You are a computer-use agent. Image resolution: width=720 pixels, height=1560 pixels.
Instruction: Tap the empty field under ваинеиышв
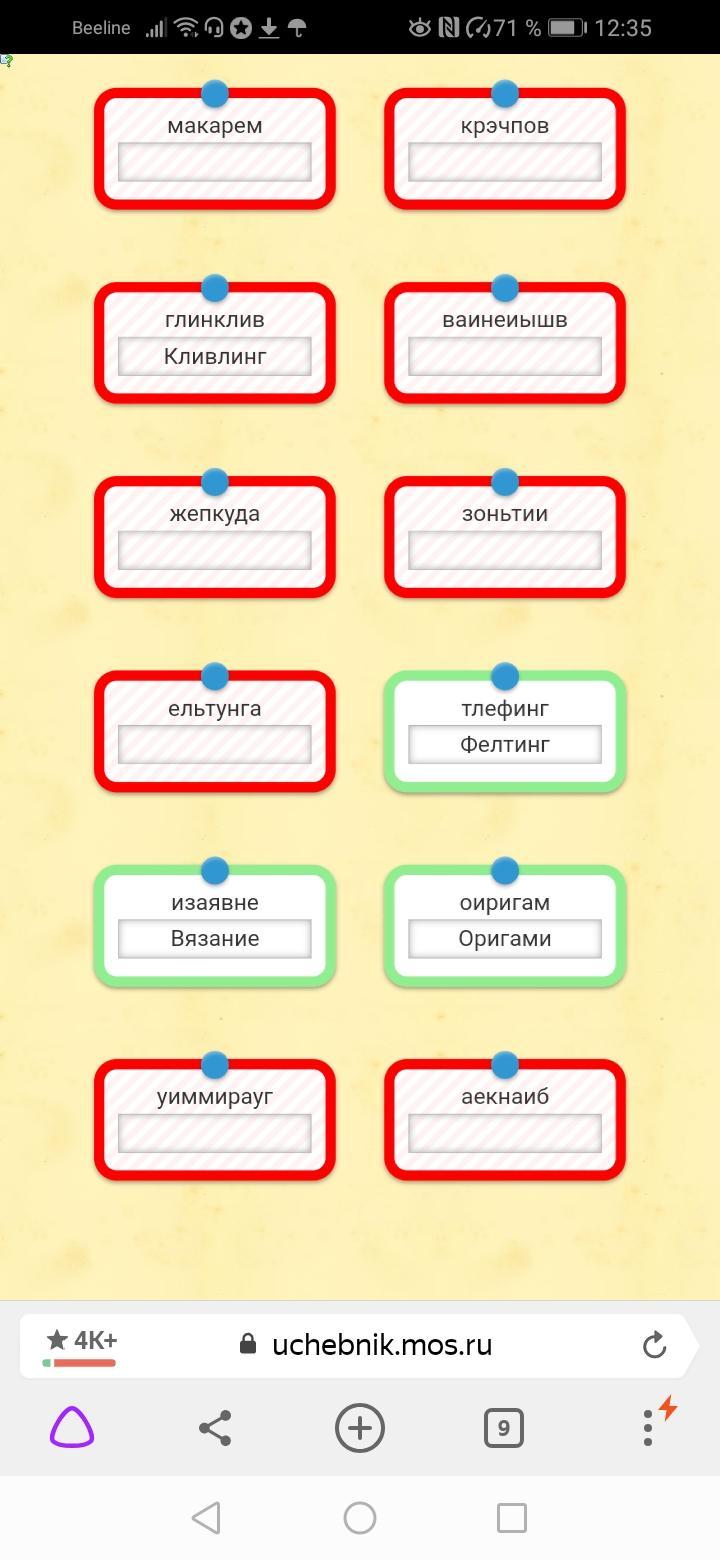505,356
